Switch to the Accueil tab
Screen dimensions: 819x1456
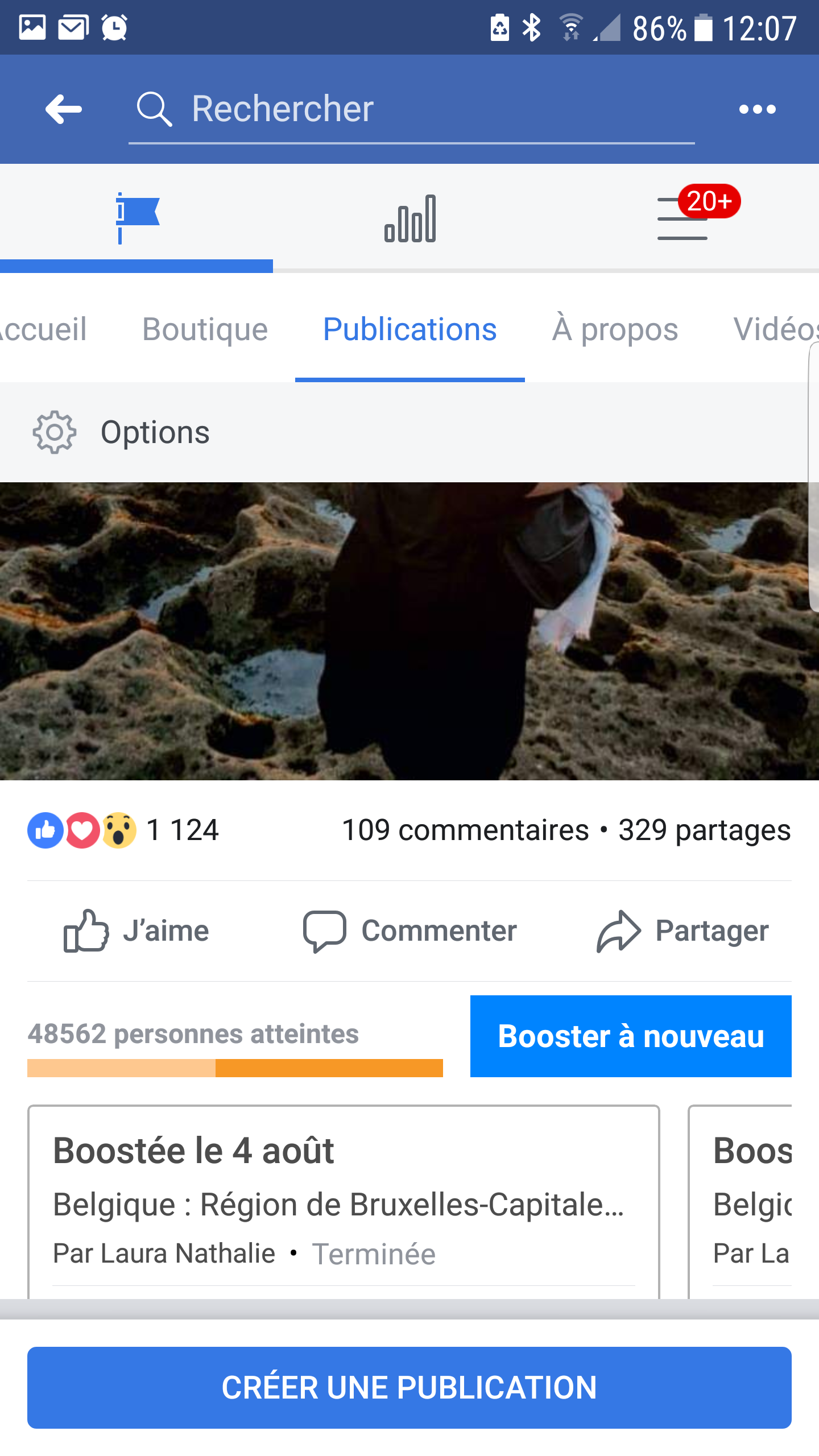click(43, 330)
